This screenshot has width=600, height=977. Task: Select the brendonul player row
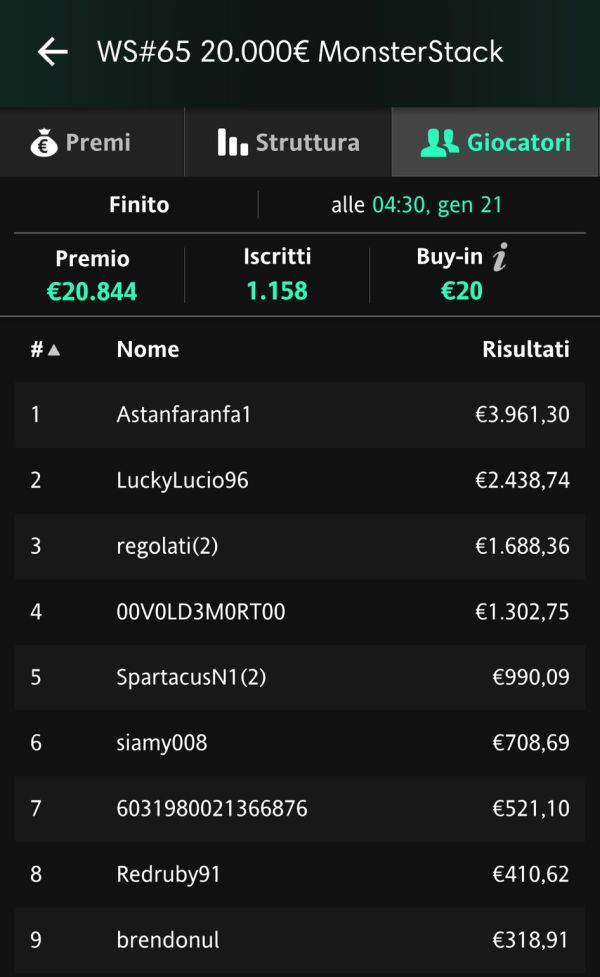300,940
